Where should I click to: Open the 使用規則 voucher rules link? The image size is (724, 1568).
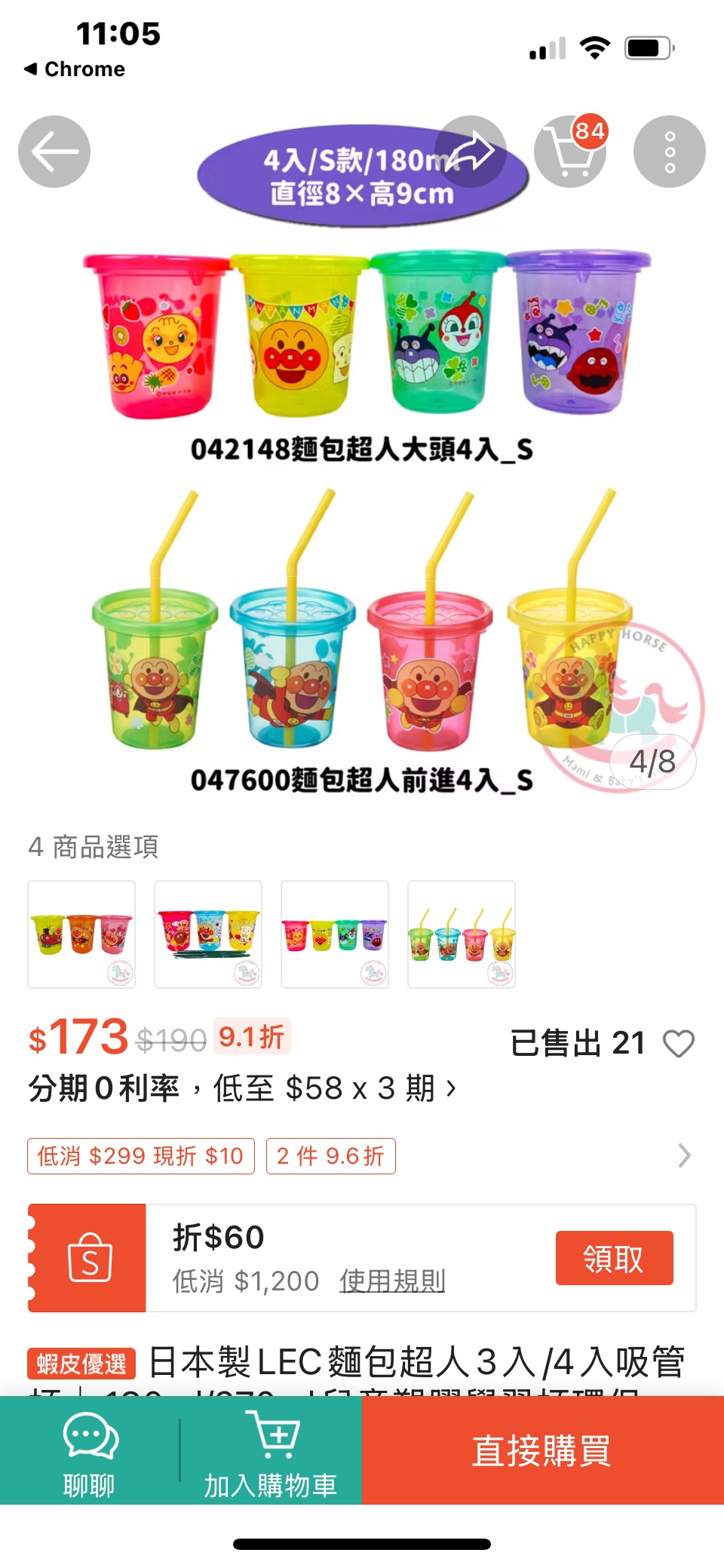[x=392, y=1281]
